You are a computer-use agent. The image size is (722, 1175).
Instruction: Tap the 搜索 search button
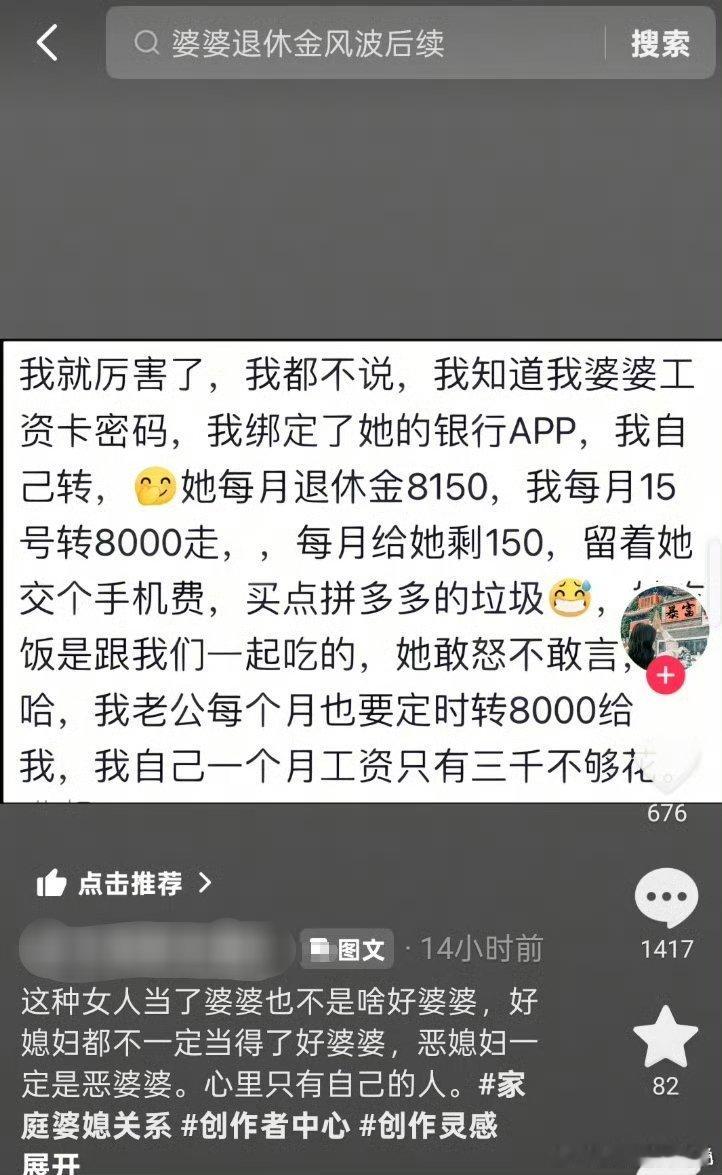(x=662, y=44)
